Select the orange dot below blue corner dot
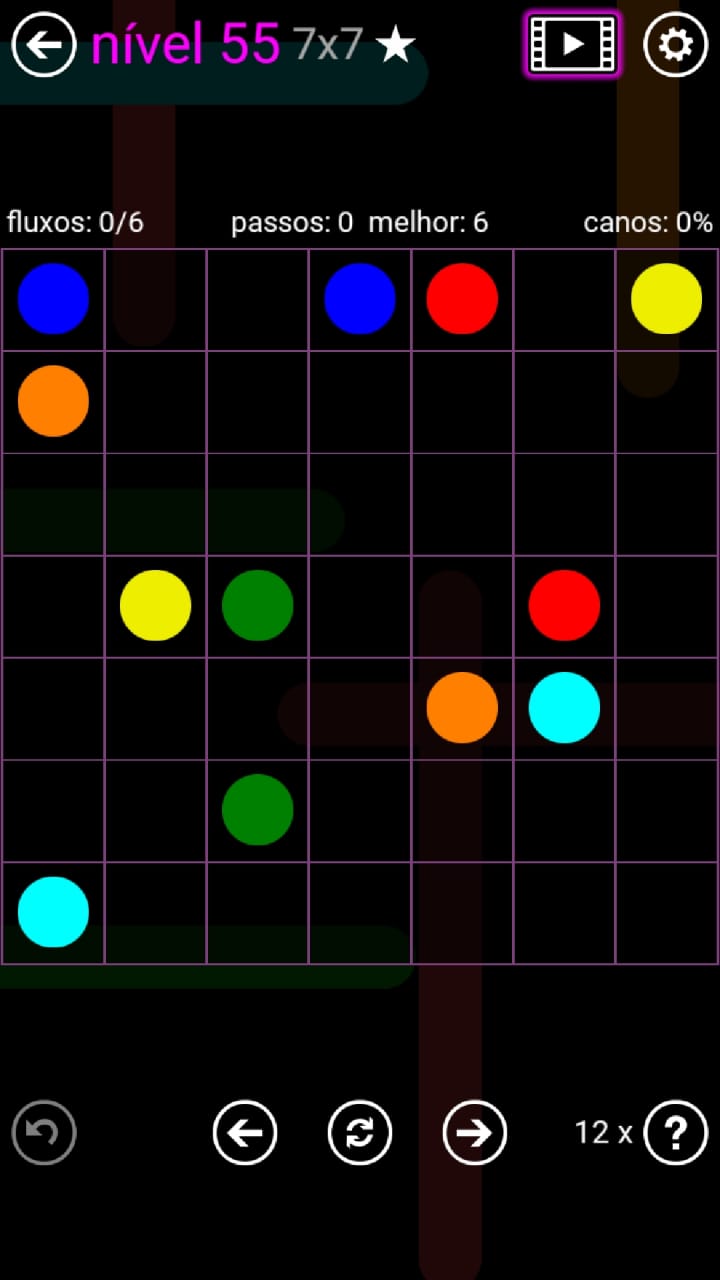 coord(53,400)
